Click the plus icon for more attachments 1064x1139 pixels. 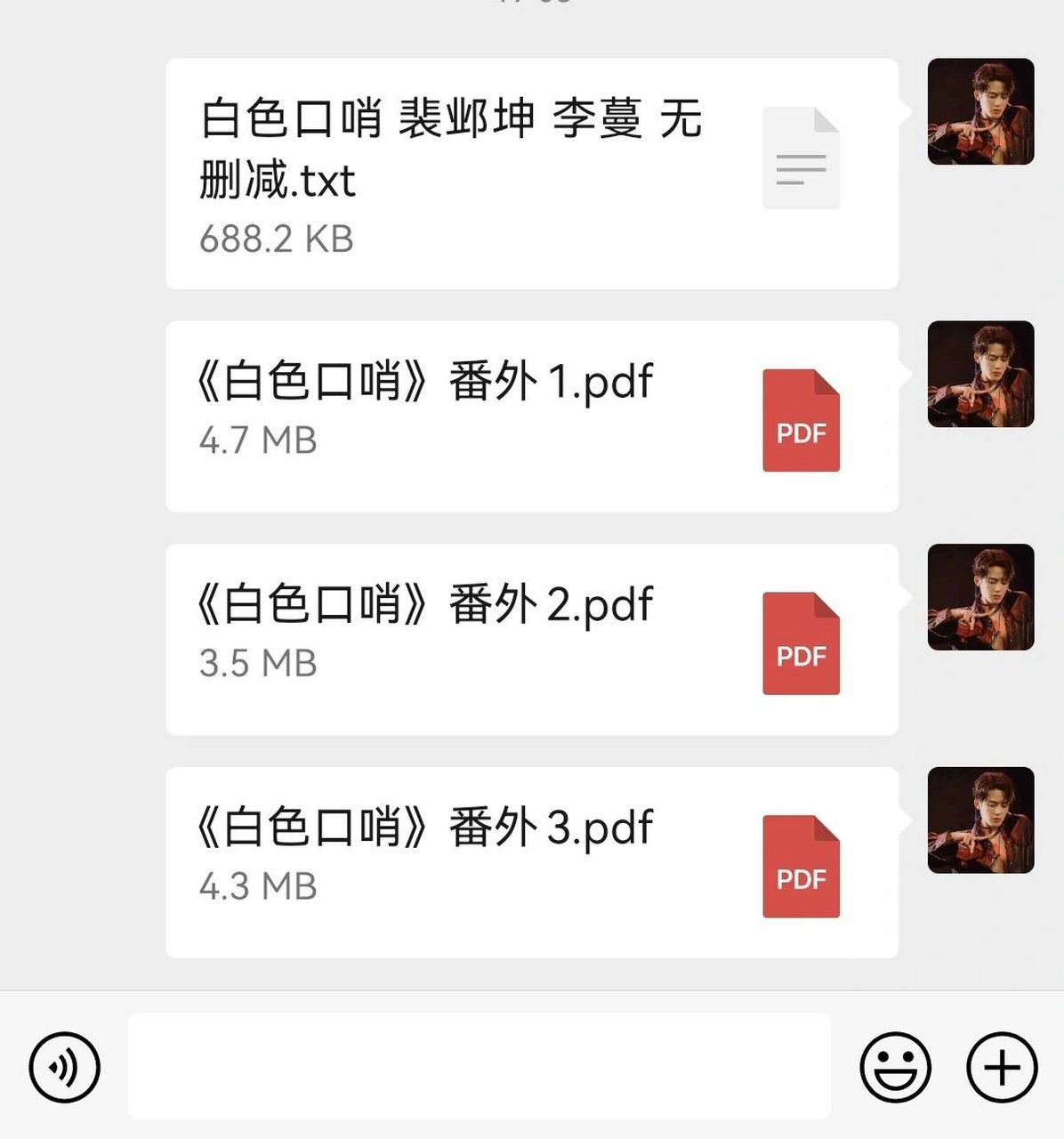(x=1001, y=1066)
